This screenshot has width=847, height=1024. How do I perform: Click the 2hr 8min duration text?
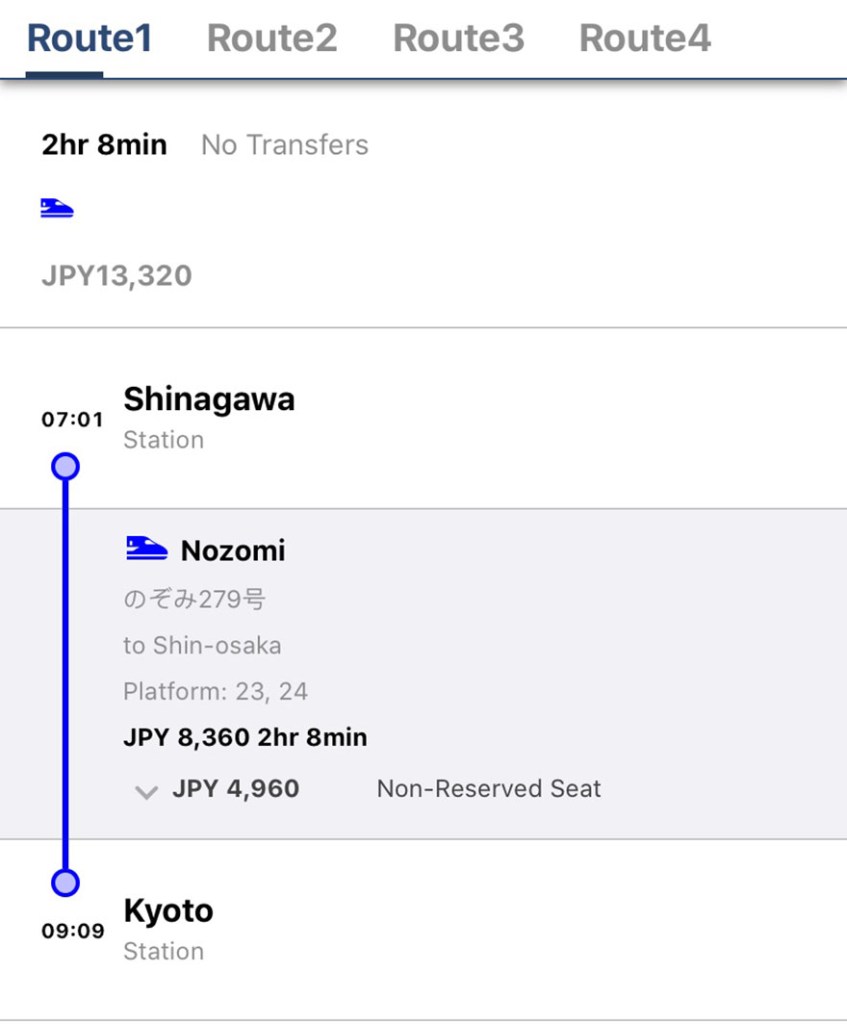(x=104, y=144)
